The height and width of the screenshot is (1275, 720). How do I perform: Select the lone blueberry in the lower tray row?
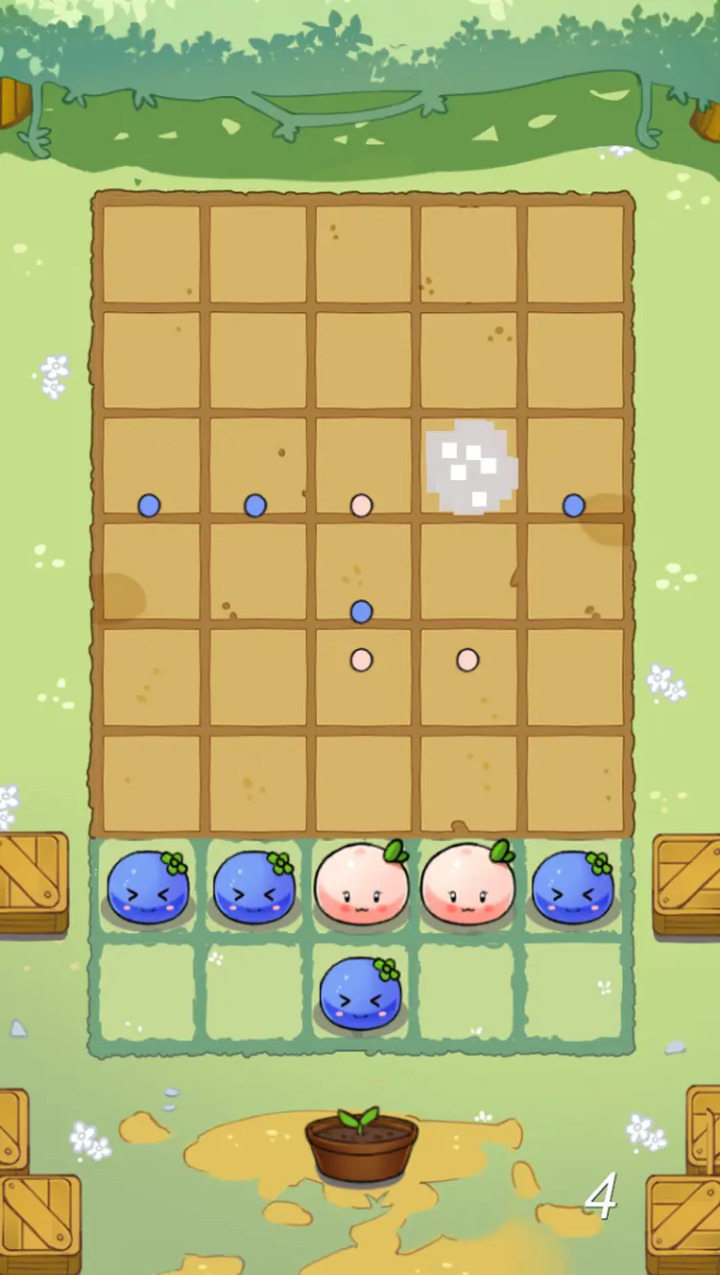pyautogui.click(x=360, y=993)
